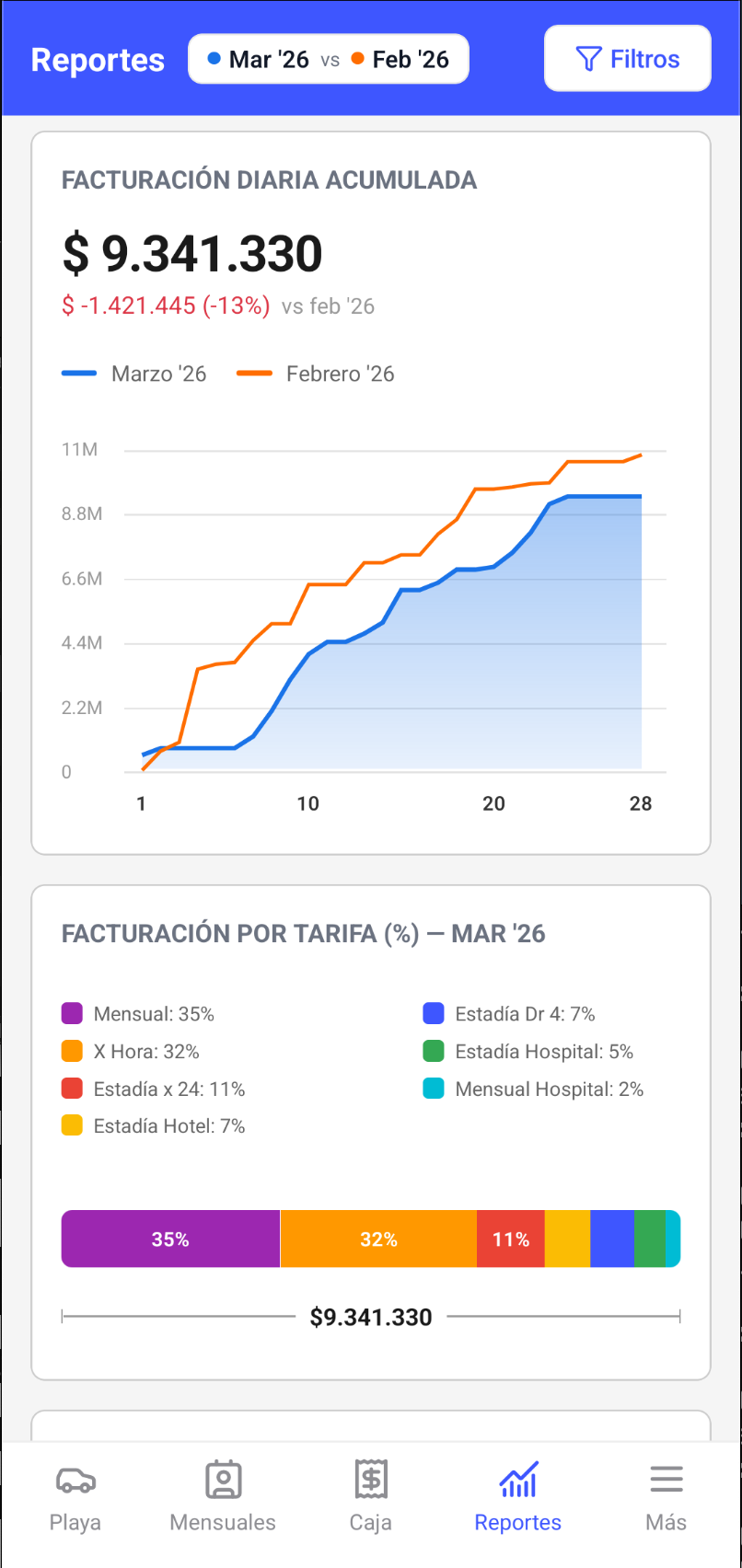Switch to the Caja tab
Screen dimensions: 742x1568
[370, 1497]
